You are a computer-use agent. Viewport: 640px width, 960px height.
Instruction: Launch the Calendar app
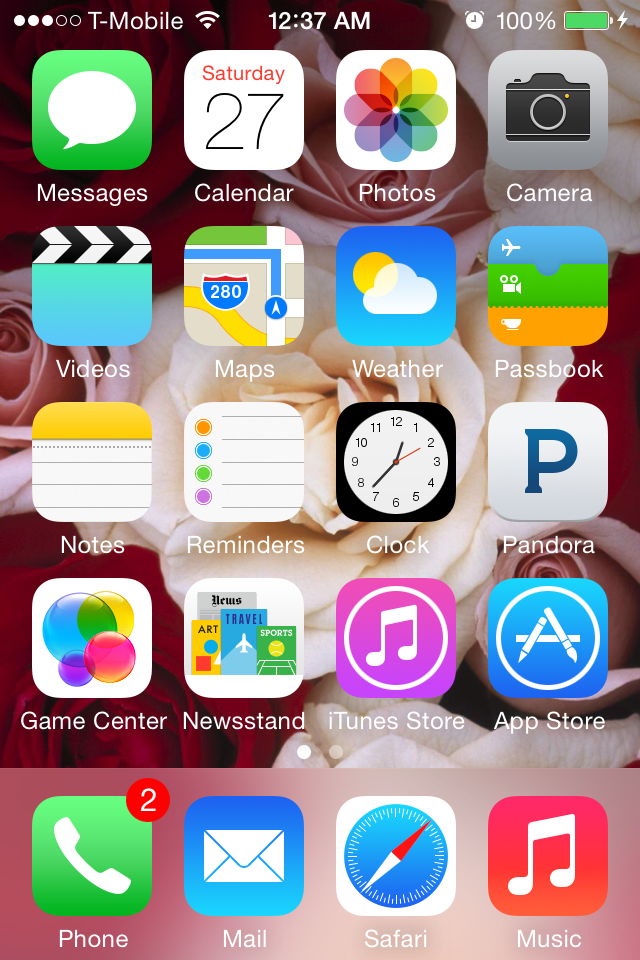[x=244, y=110]
